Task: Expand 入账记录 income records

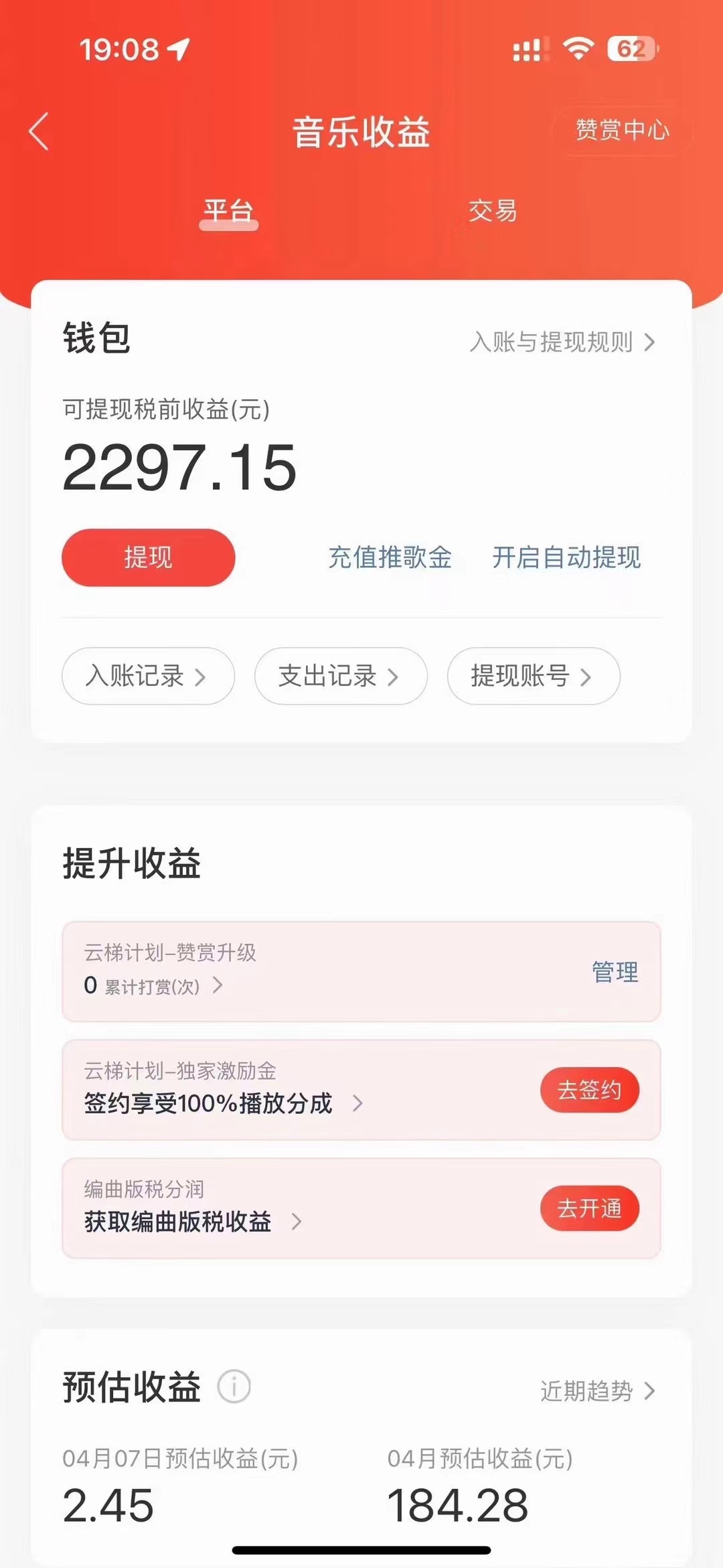Action: coord(148,676)
